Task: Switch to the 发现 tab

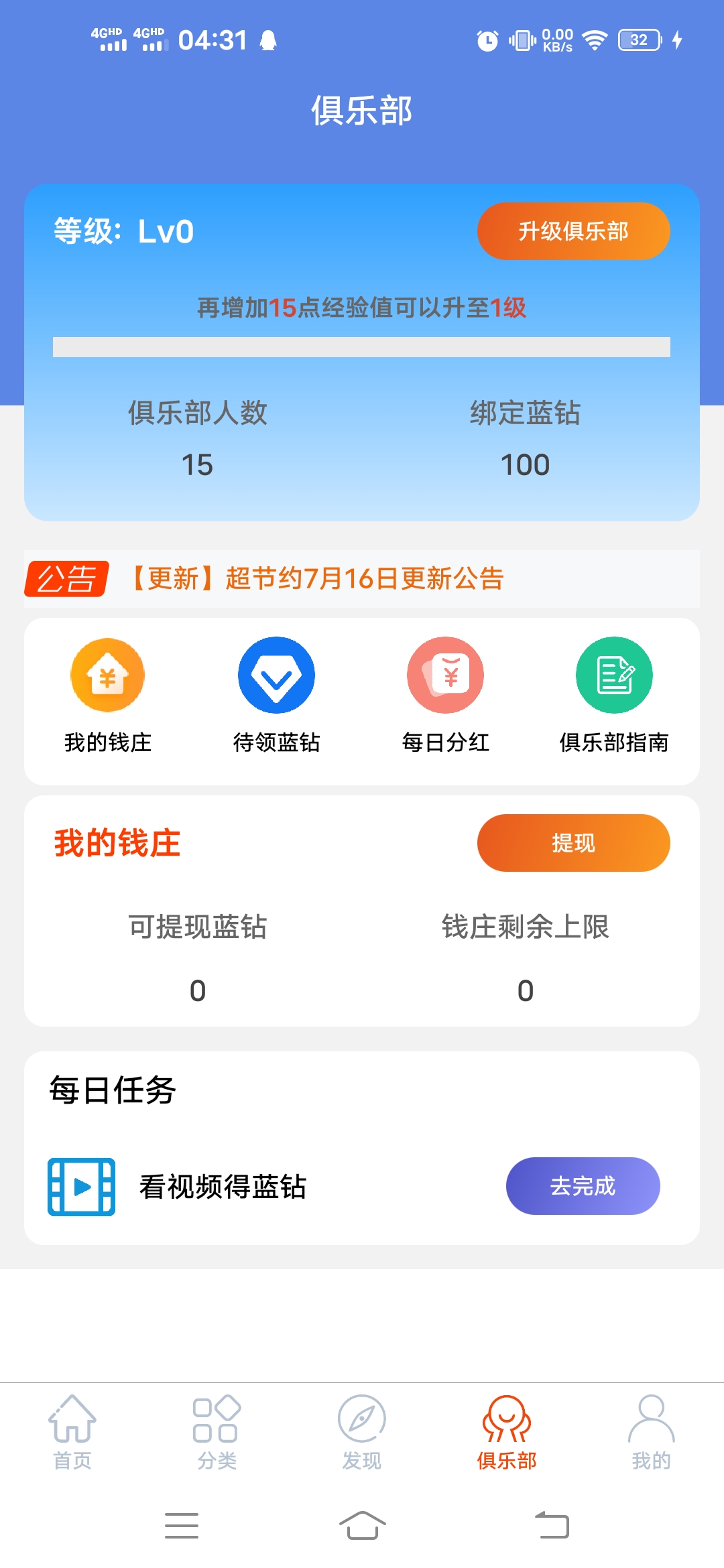Action: pyautogui.click(x=362, y=1432)
